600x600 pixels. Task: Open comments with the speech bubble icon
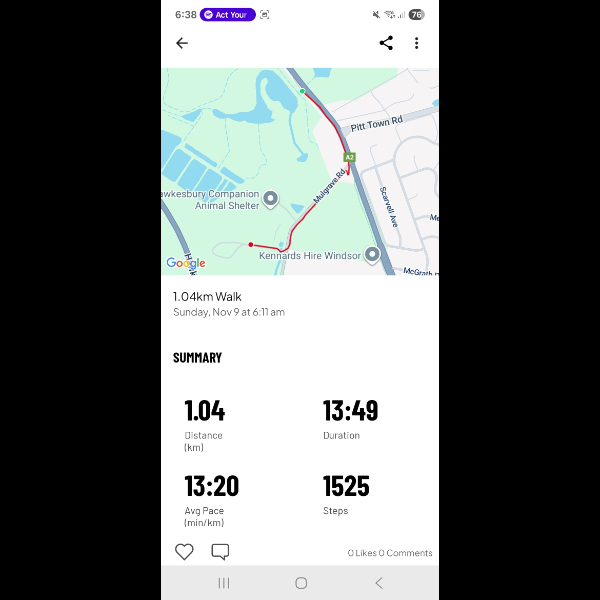[x=220, y=552]
